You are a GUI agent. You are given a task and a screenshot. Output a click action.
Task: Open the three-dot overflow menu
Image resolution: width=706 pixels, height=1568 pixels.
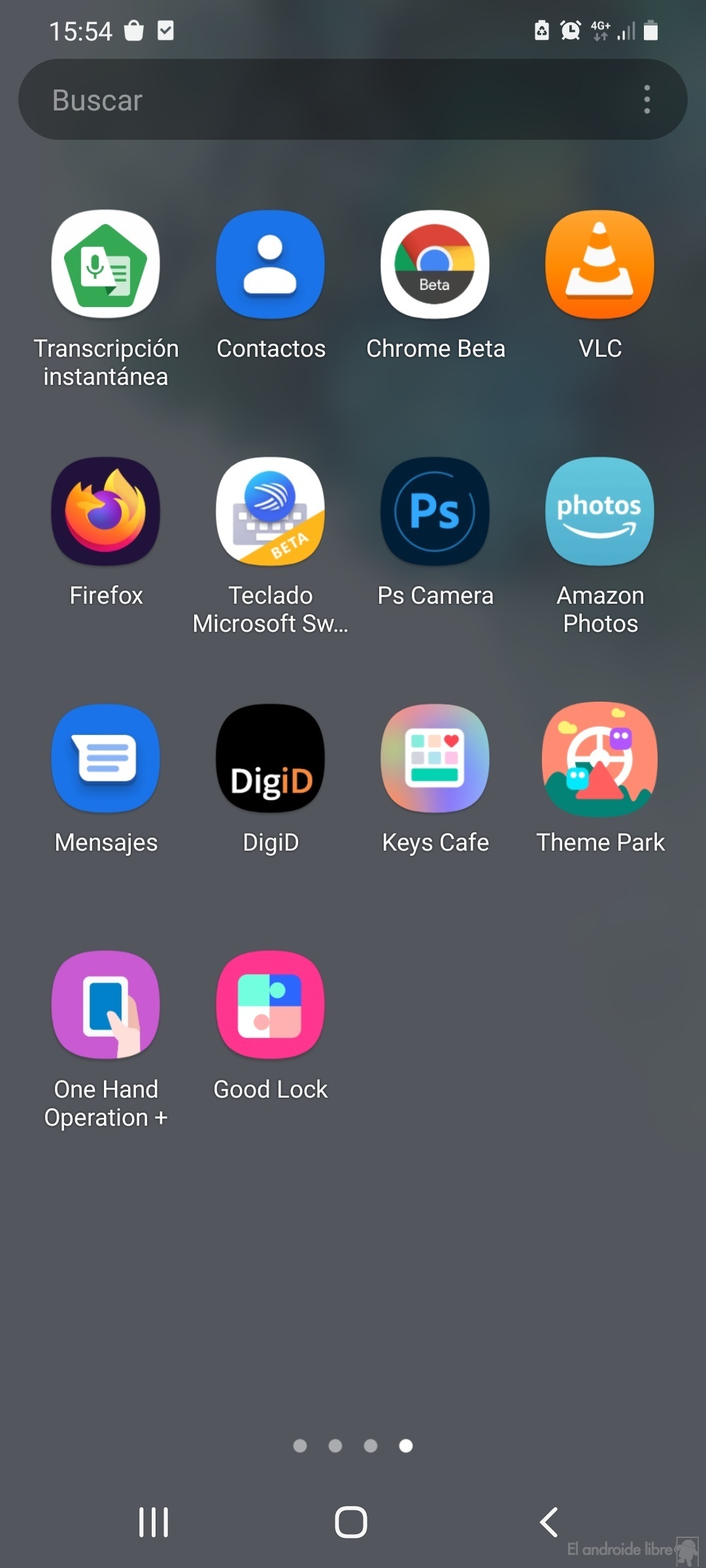tap(647, 99)
